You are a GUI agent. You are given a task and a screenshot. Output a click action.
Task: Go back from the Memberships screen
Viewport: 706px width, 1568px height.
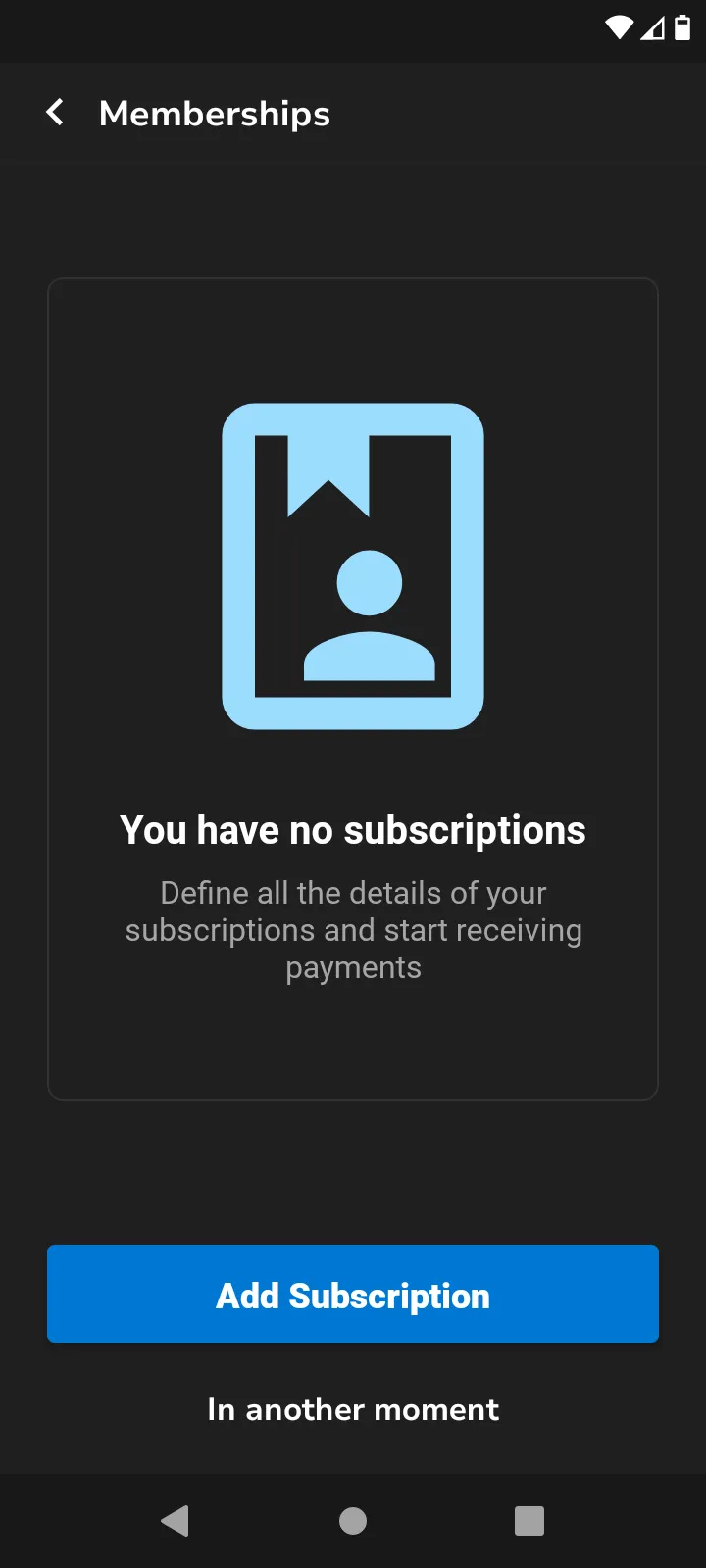pyautogui.click(x=56, y=113)
